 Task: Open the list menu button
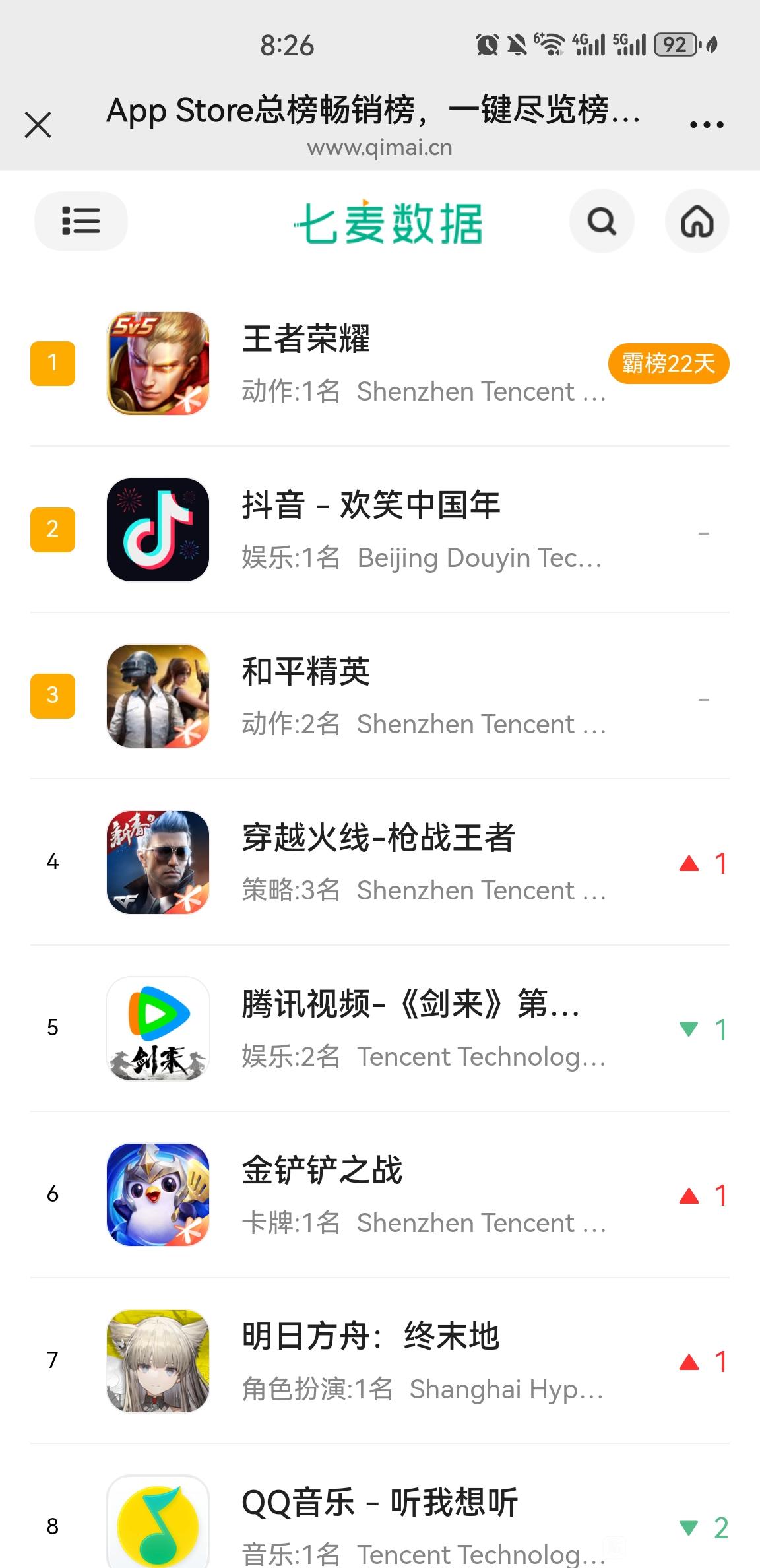tap(80, 221)
